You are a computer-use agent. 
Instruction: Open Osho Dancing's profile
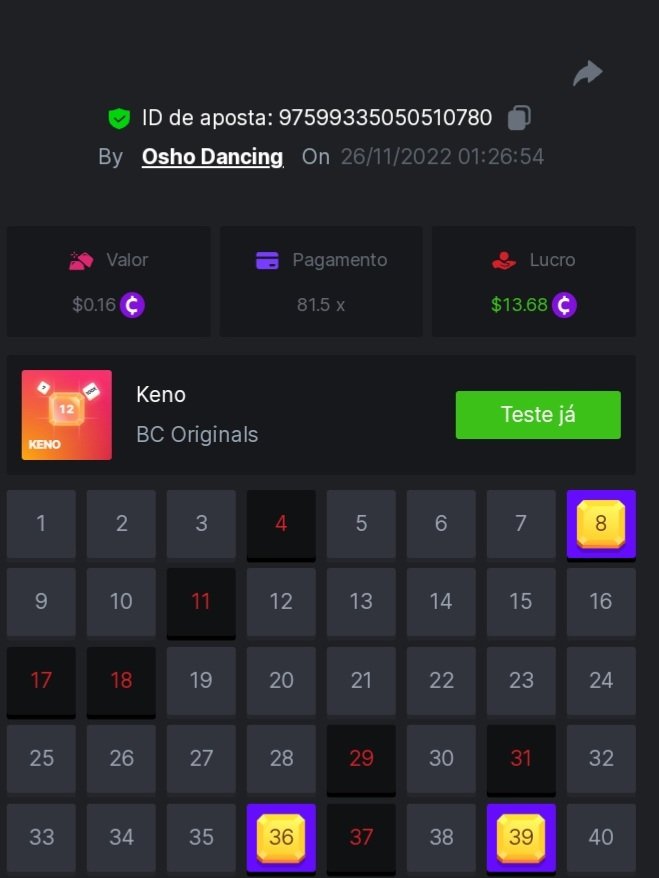coord(212,157)
